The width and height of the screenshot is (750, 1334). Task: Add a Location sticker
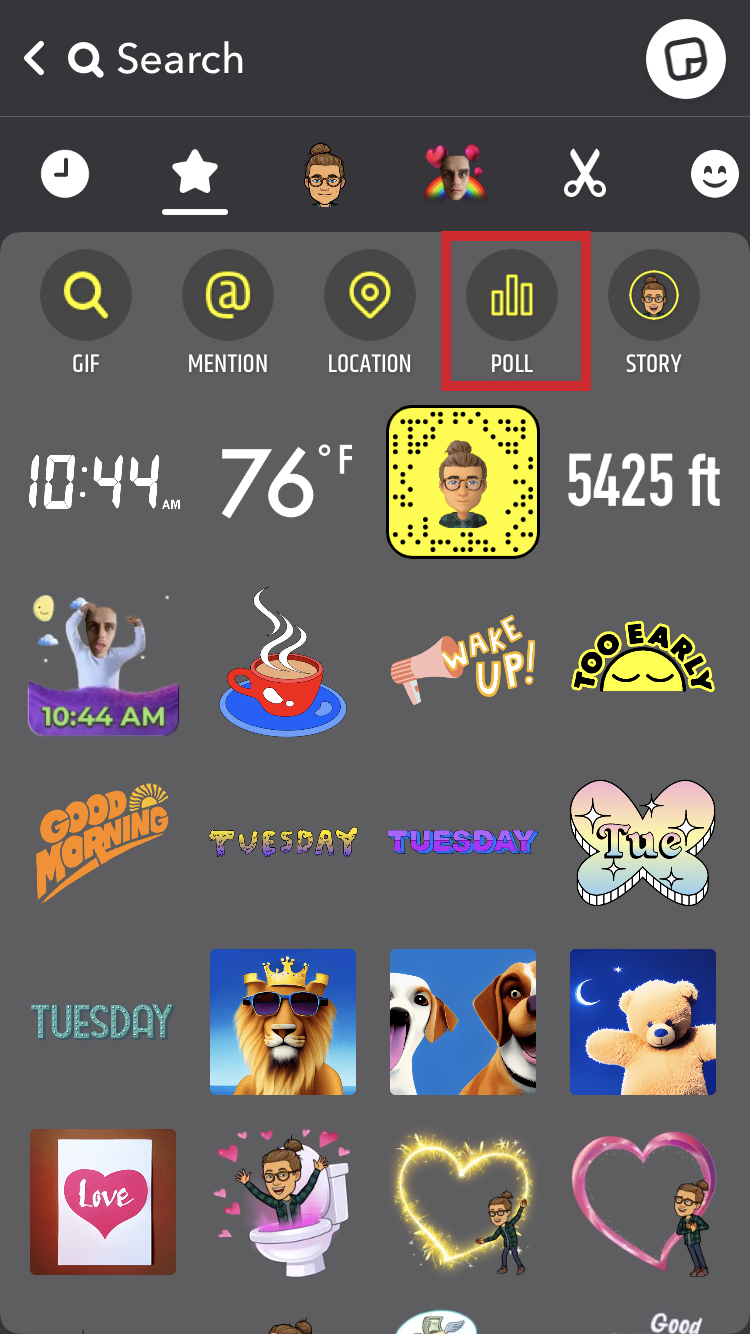click(x=370, y=296)
